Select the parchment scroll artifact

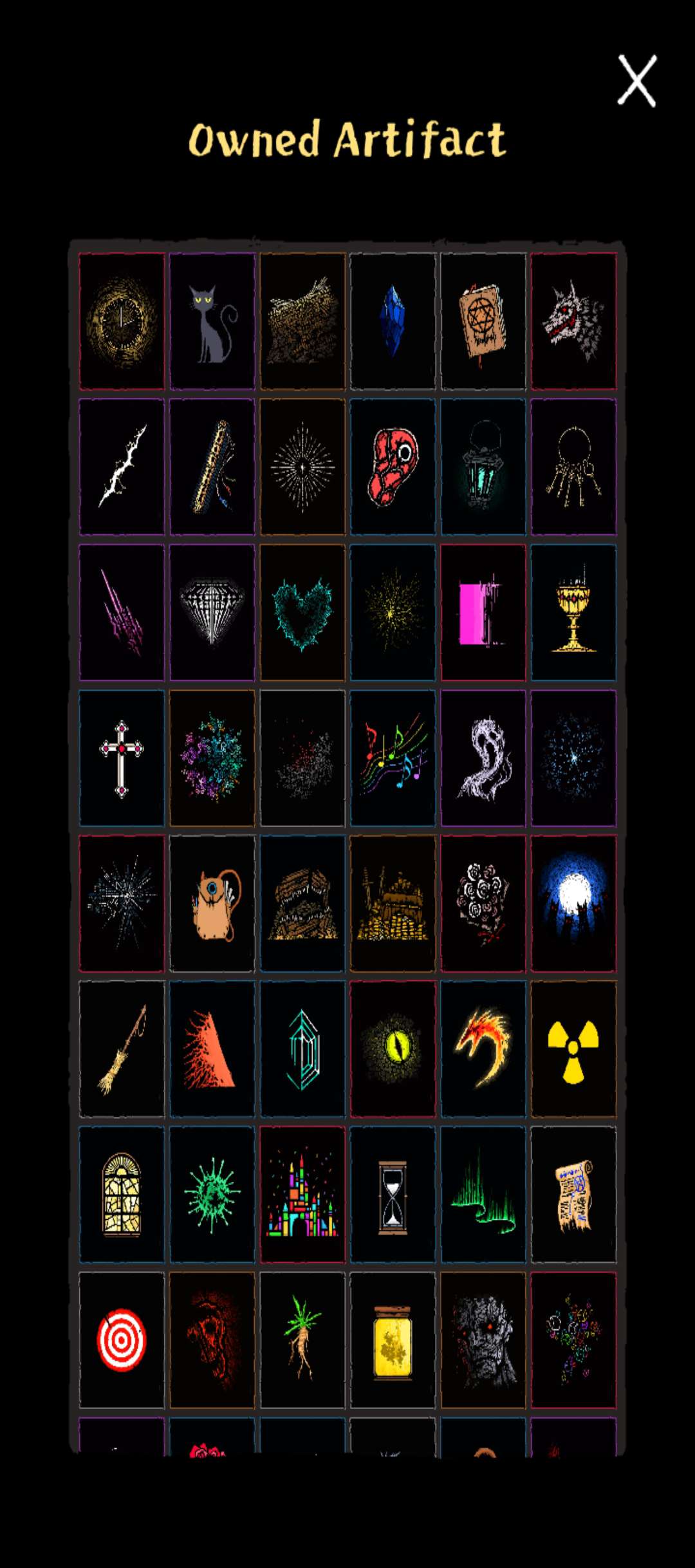573,1194
